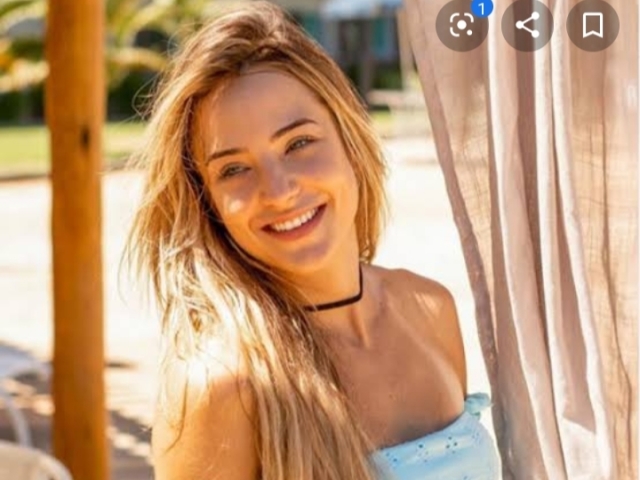The height and width of the screenshot is (480, 640).
Task: Open Google Lens visual search
Action: point(461,26)
